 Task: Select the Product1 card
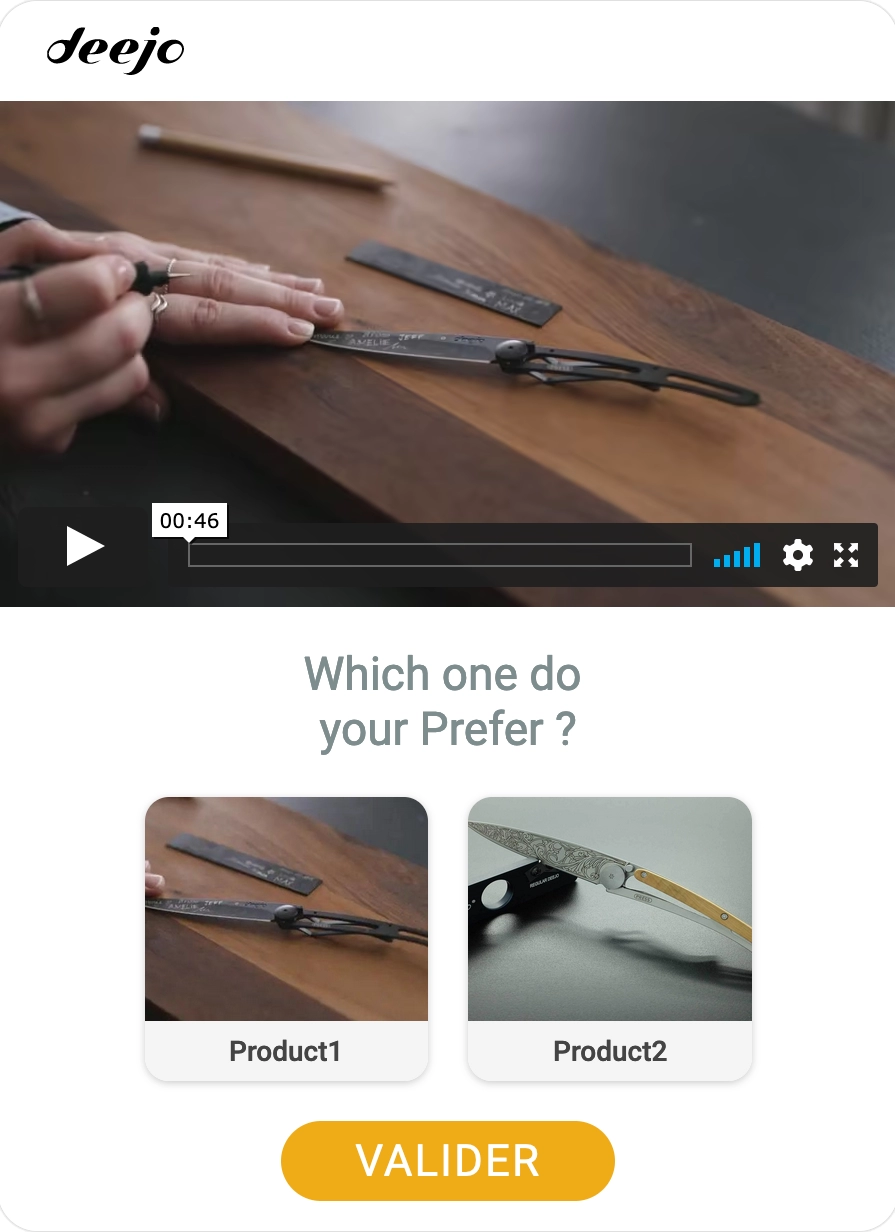[x=286, y=938]
